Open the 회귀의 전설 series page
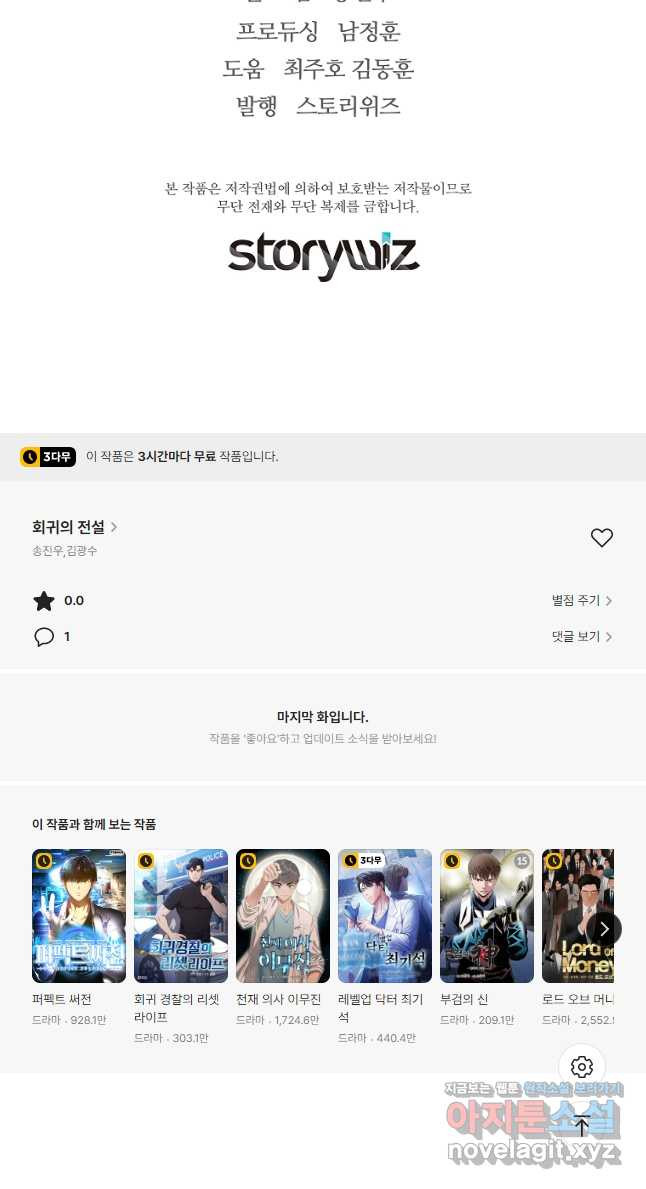 click(74, 527)
